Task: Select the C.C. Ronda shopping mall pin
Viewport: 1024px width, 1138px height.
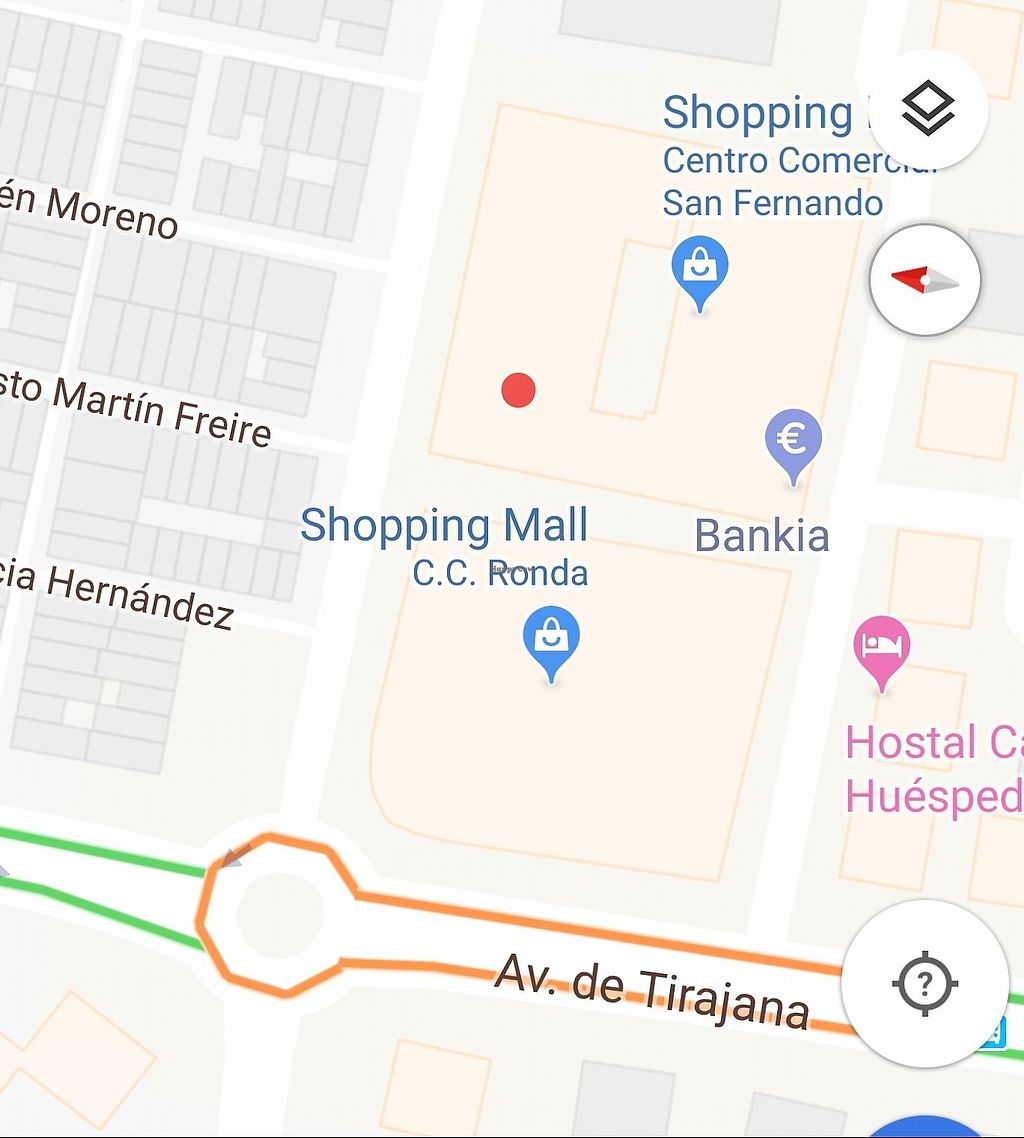Action: [x=551, y=638]
